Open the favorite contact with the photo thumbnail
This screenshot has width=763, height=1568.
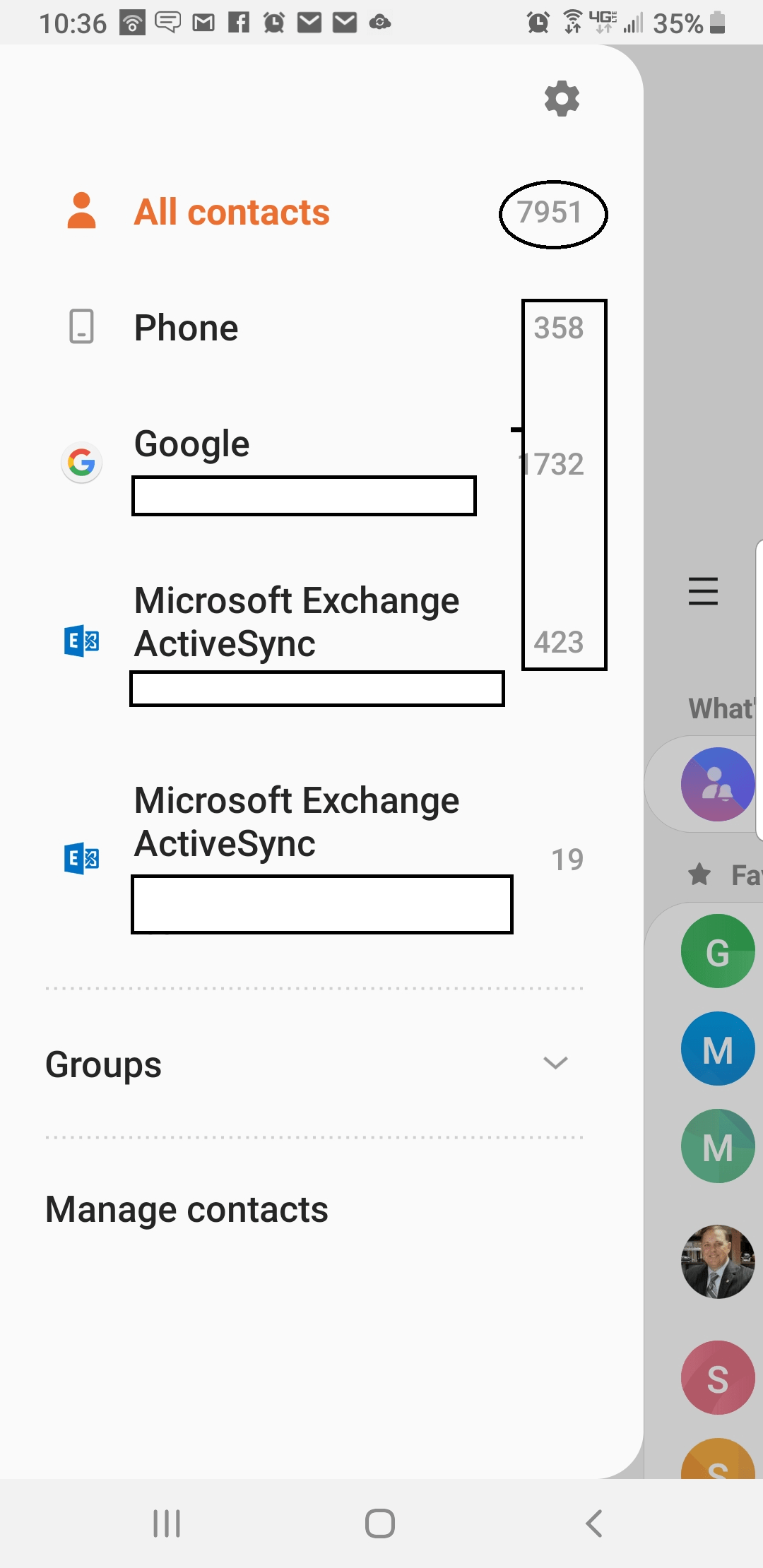tap(717, 1261)
